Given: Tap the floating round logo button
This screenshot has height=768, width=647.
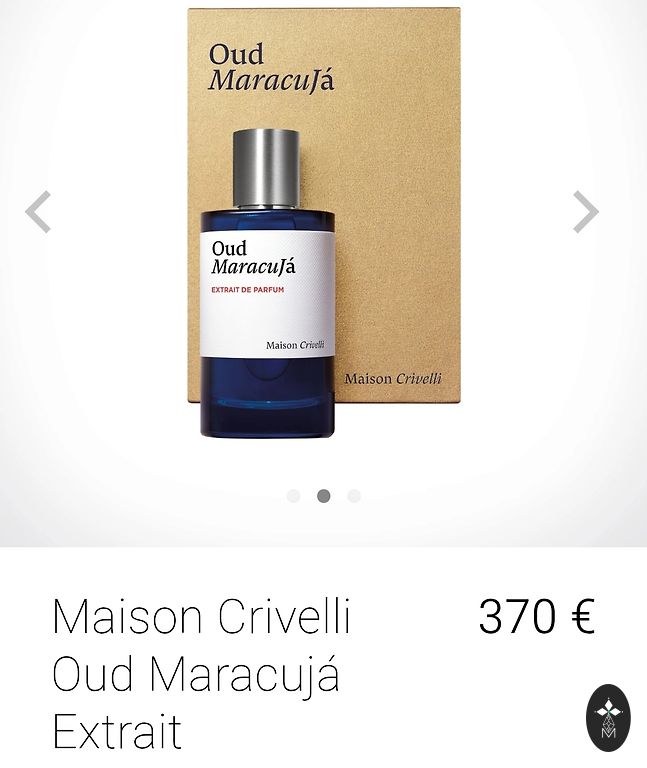Looking at the screenshot, I should click(x=608, y=717).
